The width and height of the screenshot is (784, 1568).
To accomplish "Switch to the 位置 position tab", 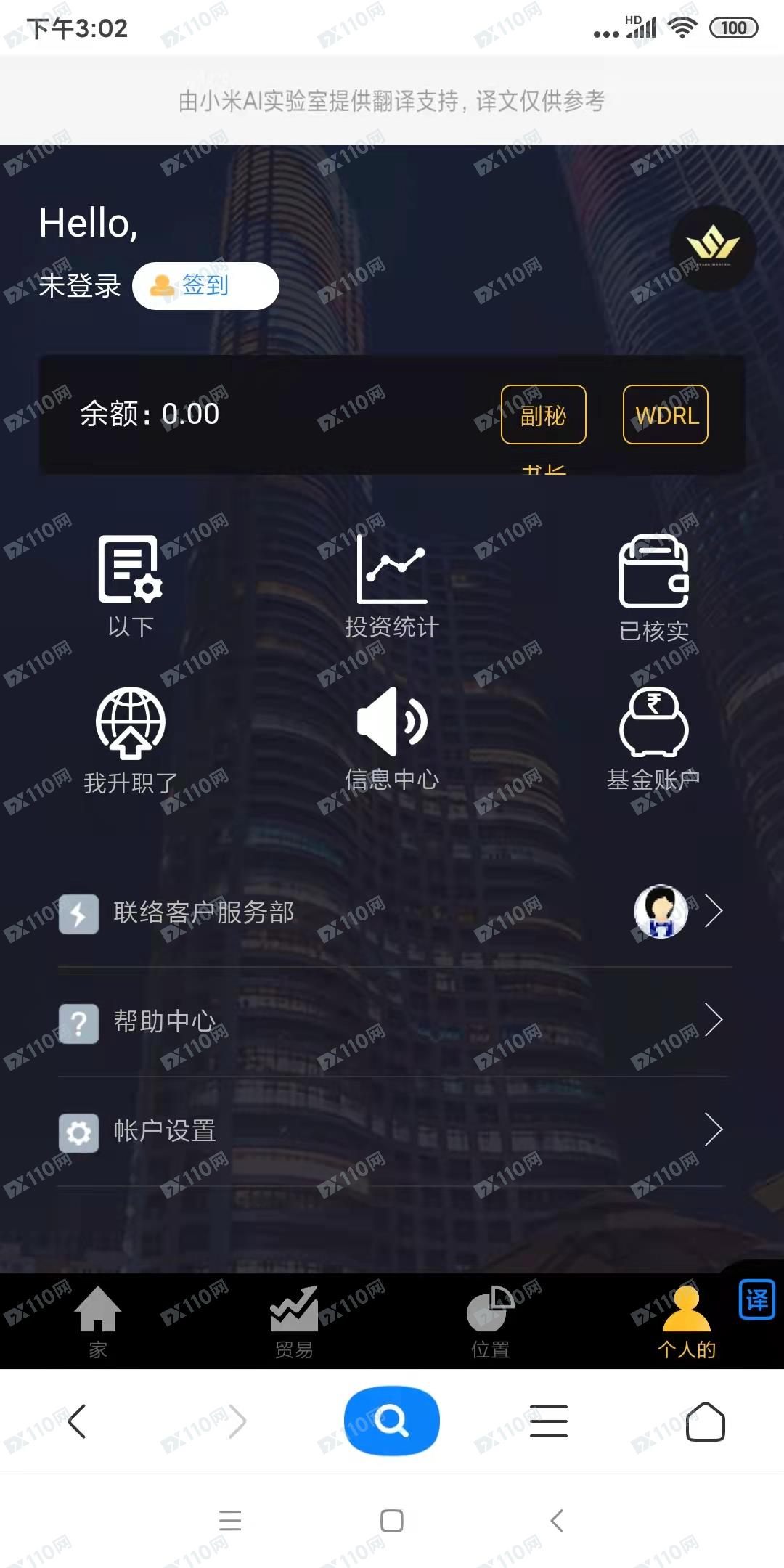I will [x=490, y=1321].
